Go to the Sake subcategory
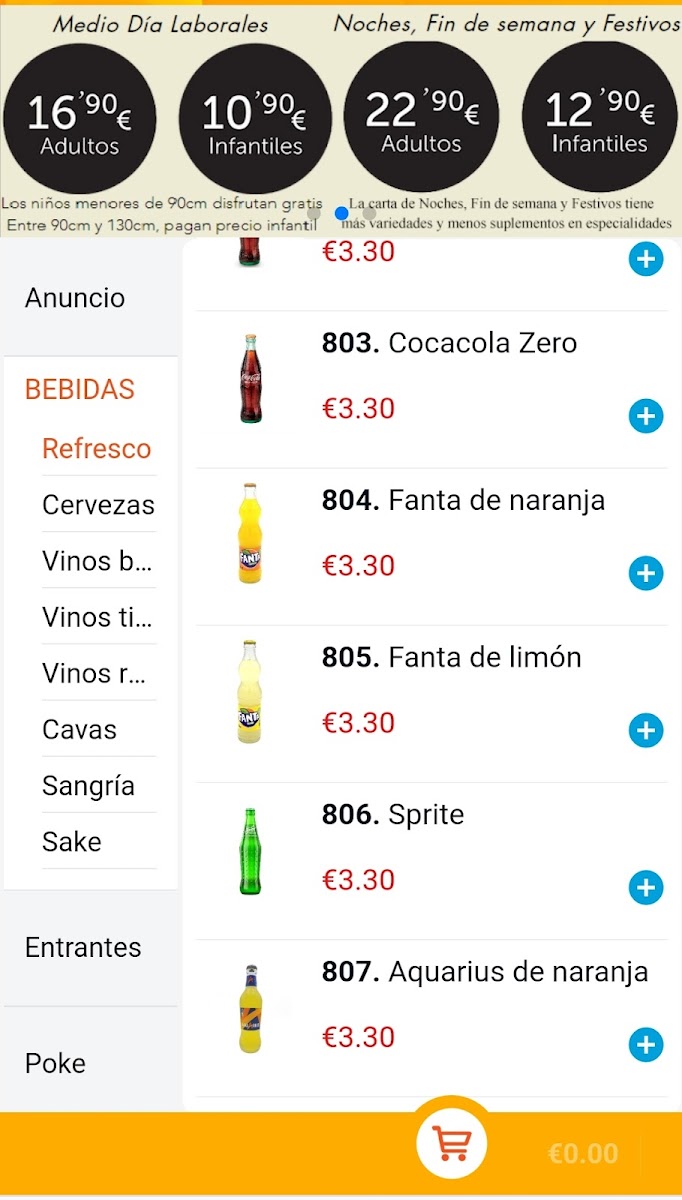682x1200 pixels. 72,842
